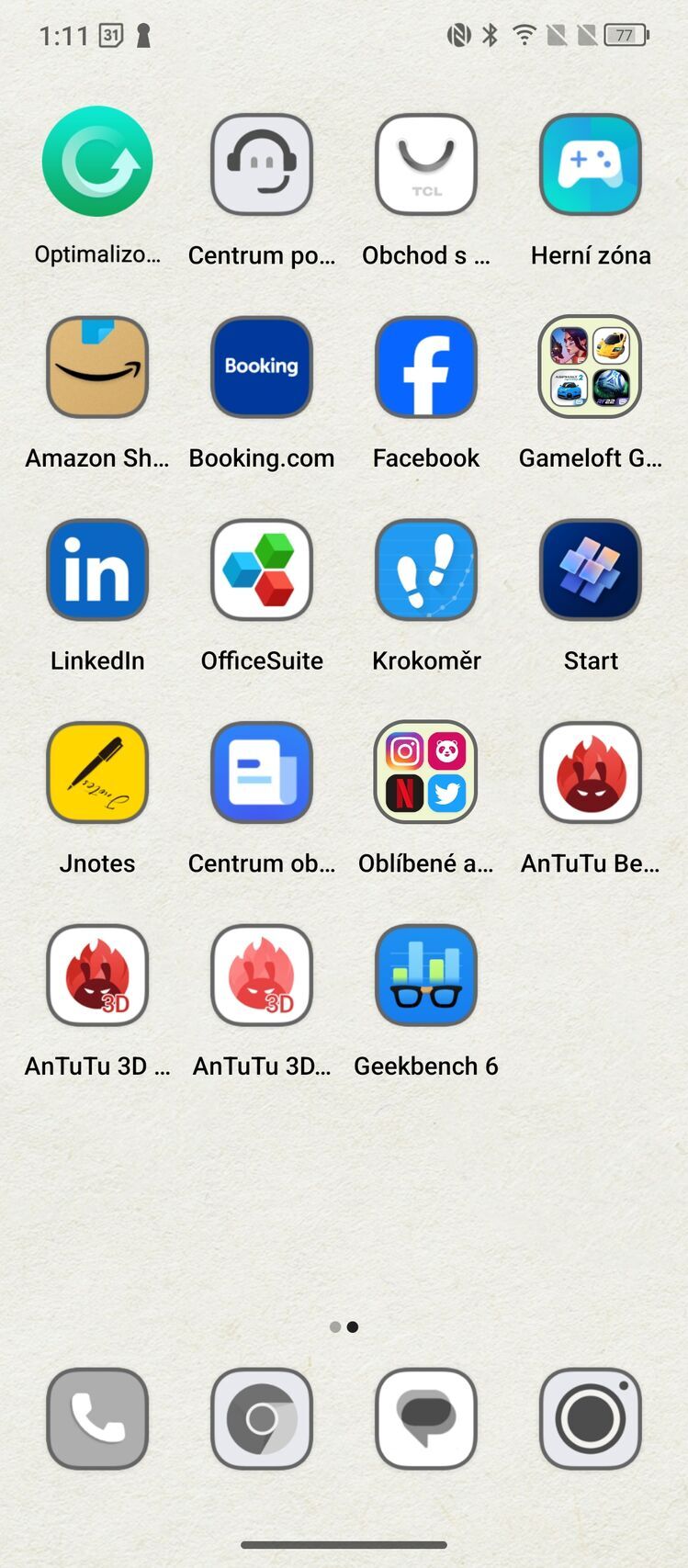Open the Booking.com app
This screenshot has width=688, height=1568.
[x=262, y=367]
